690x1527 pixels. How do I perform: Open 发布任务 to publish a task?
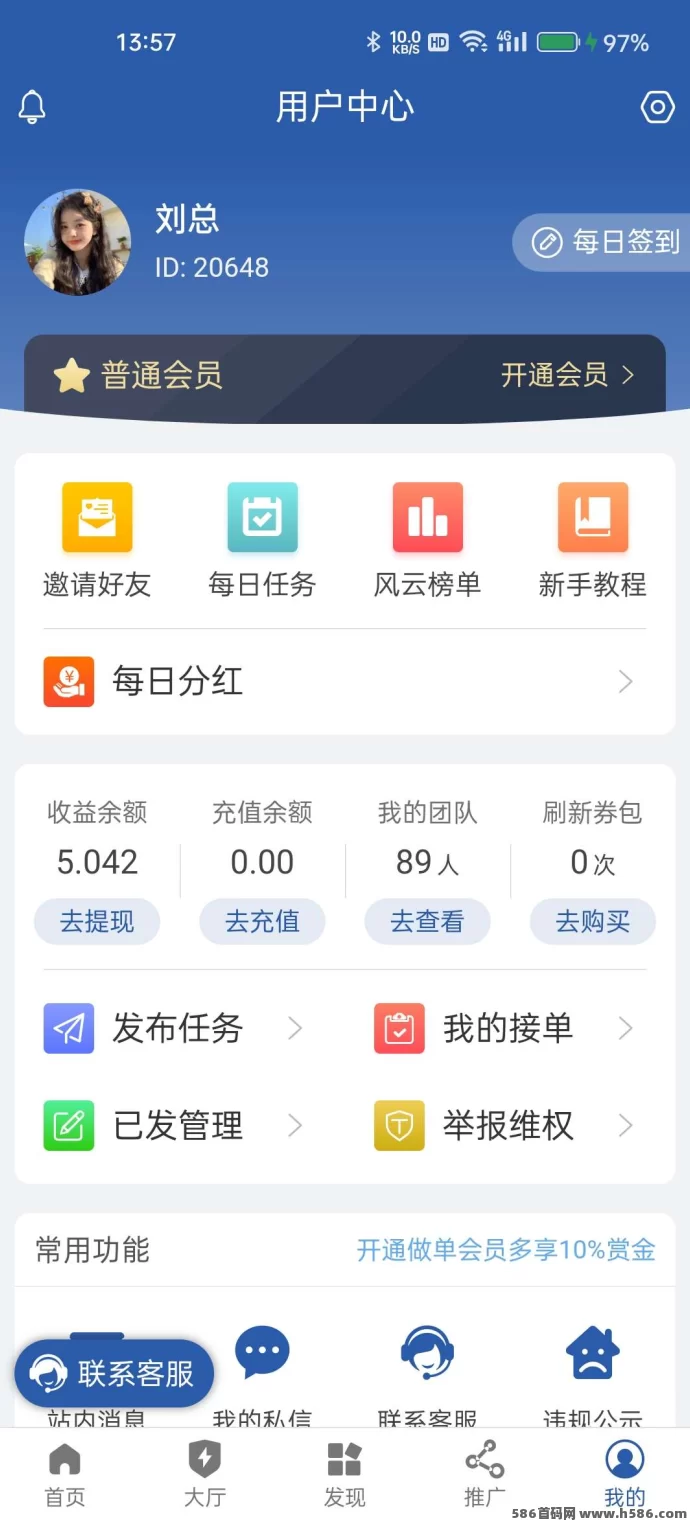pos(175,1028)
